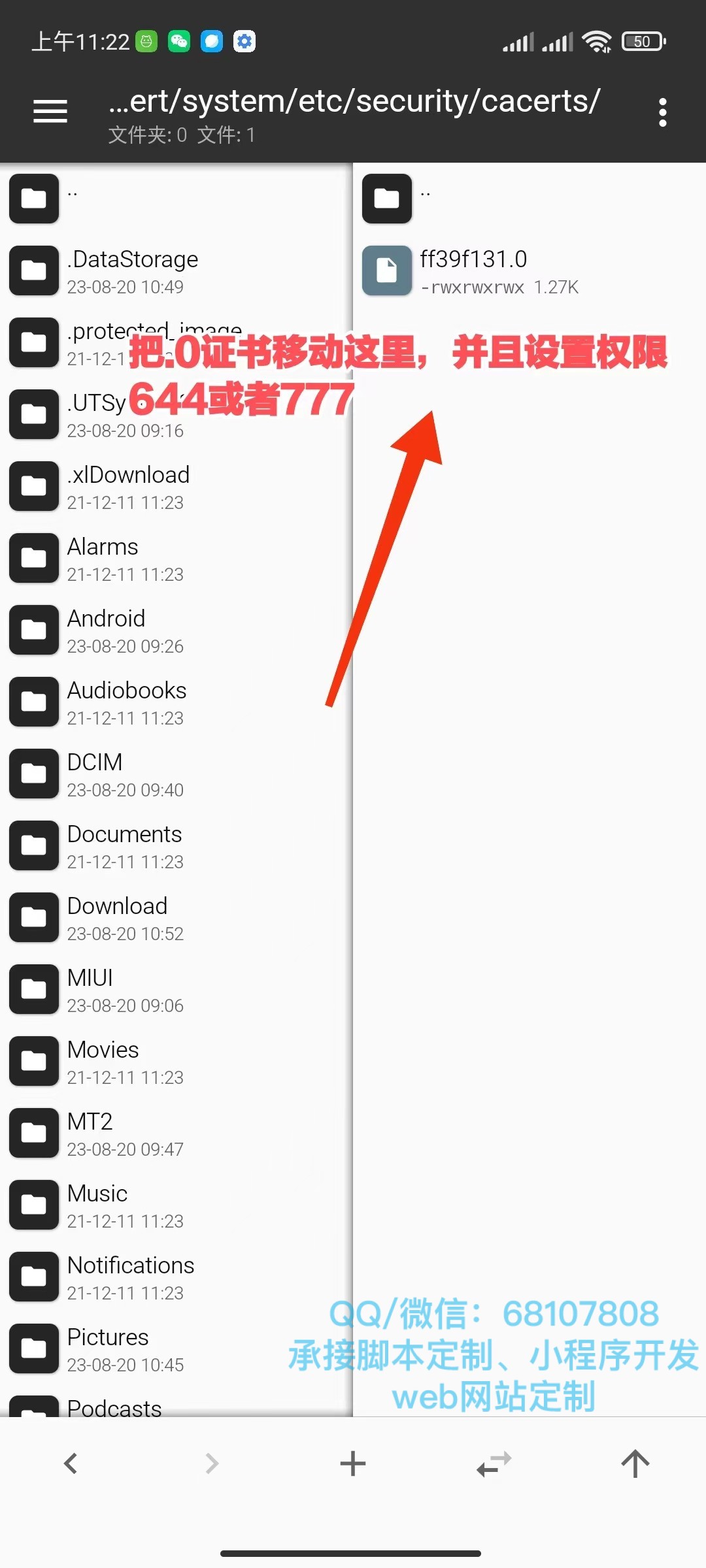
Task: Open the MIUI folder
Action: (x=90, y=989)
